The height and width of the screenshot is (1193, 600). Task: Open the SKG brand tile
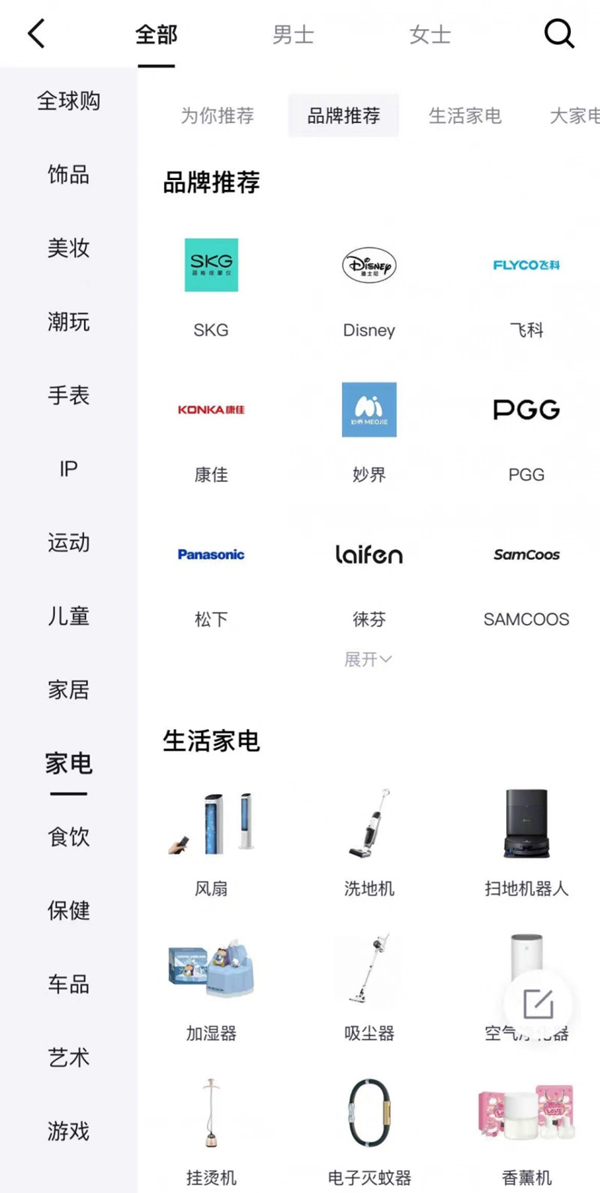(211, 287)
